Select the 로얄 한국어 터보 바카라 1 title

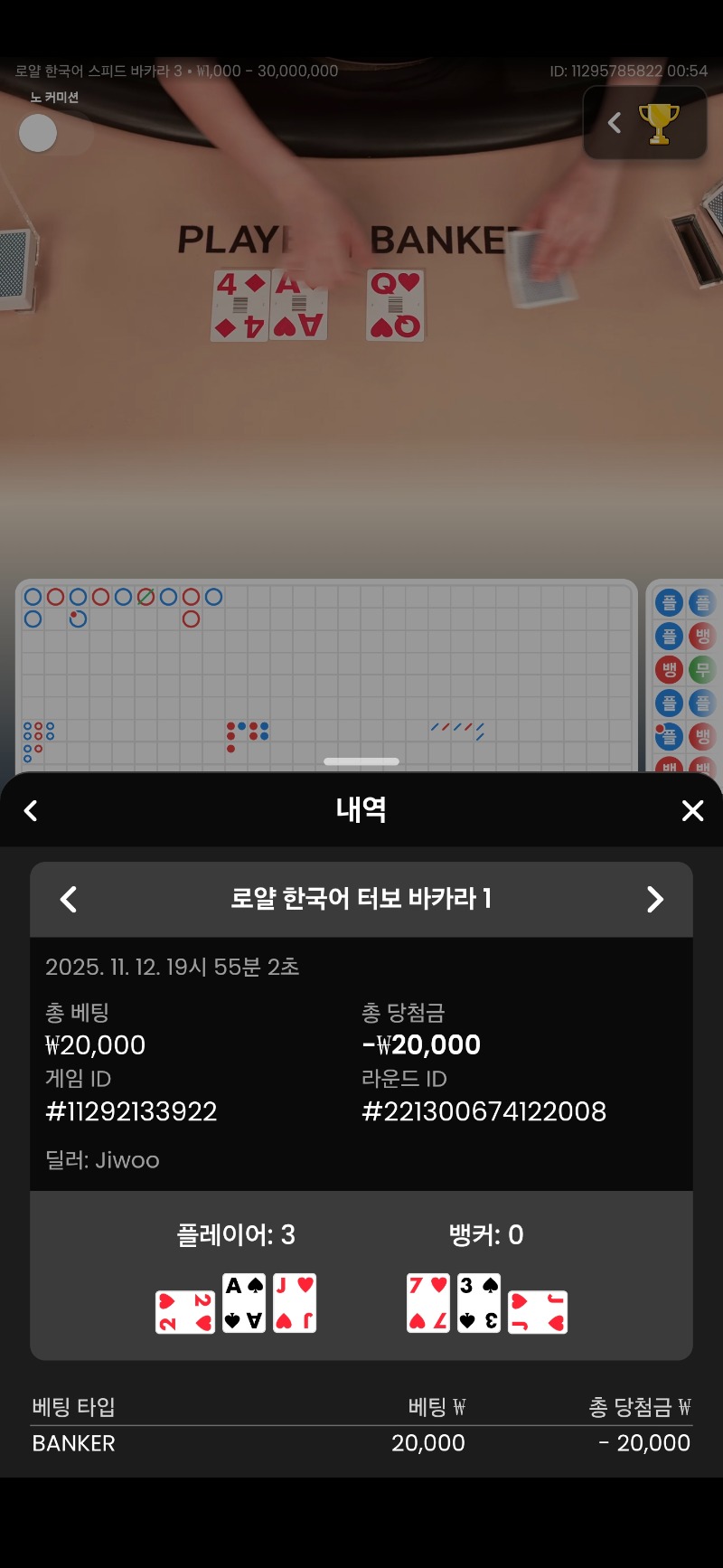pos(361,899)
